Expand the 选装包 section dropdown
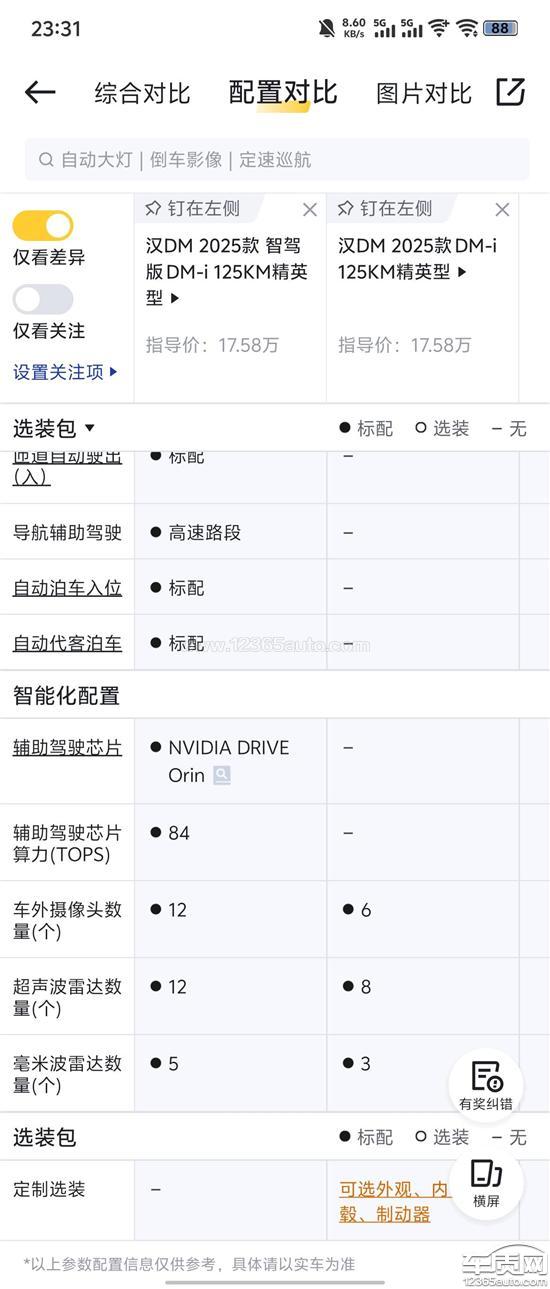This screenshot has height=1289, width=550. click(x=54, y=429)
